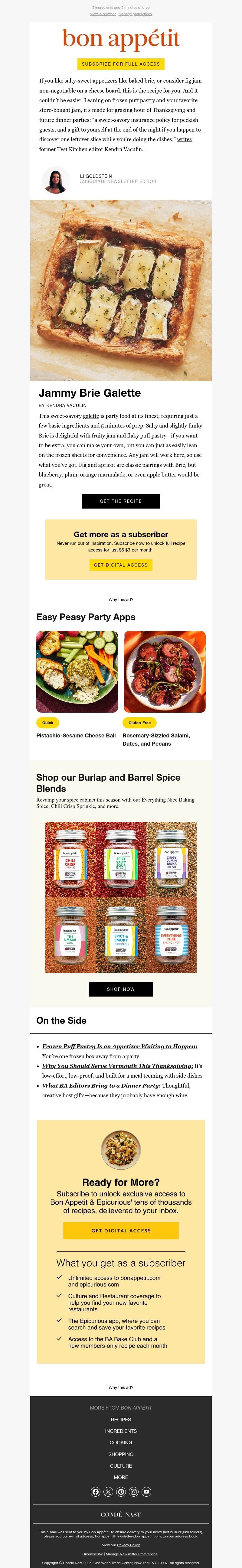The width and height of the screenshot is (242, 1568).
Task: Open Bon Appétit's Instagram profile
Action: pyautogui.click(x=133, y=1492)
